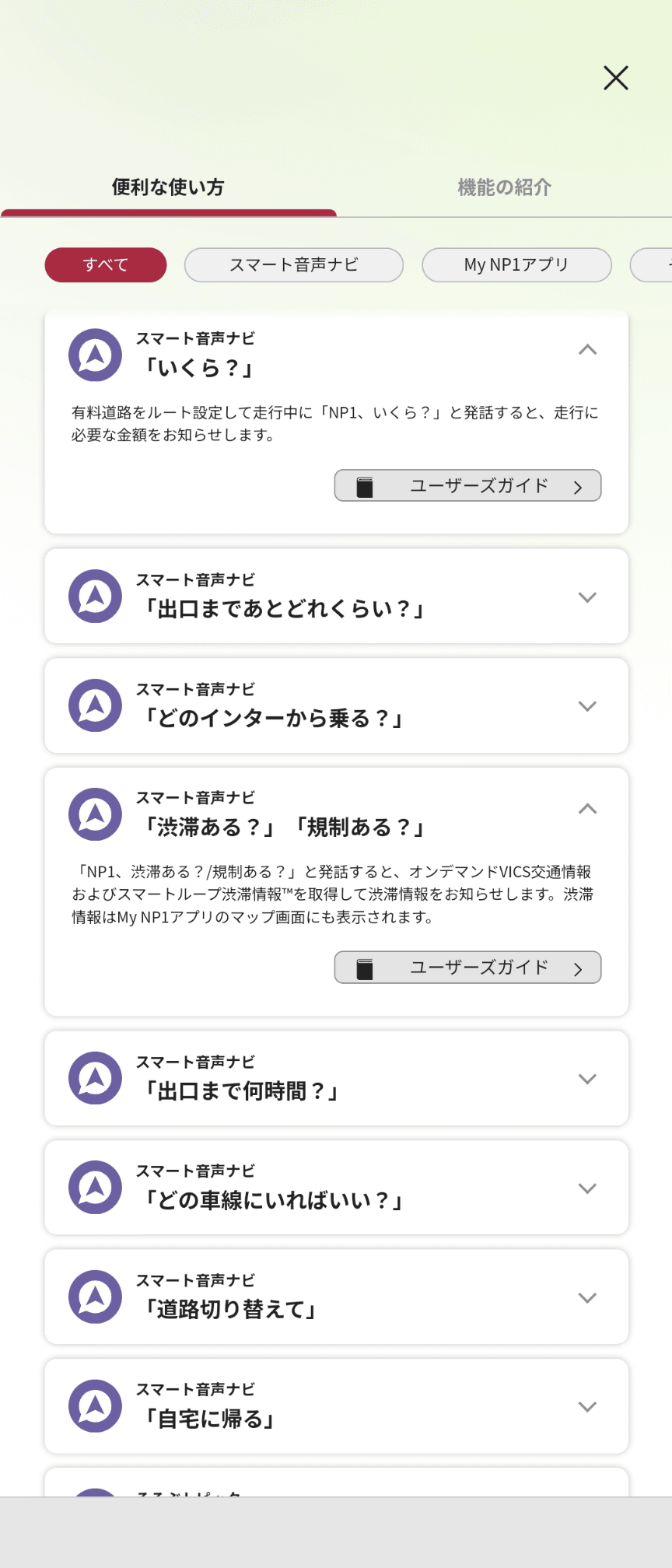Select the スマート音声ナビ filter chip
Image resolution: width=672 pixels, height=1568 pixels.
(293, 264)
